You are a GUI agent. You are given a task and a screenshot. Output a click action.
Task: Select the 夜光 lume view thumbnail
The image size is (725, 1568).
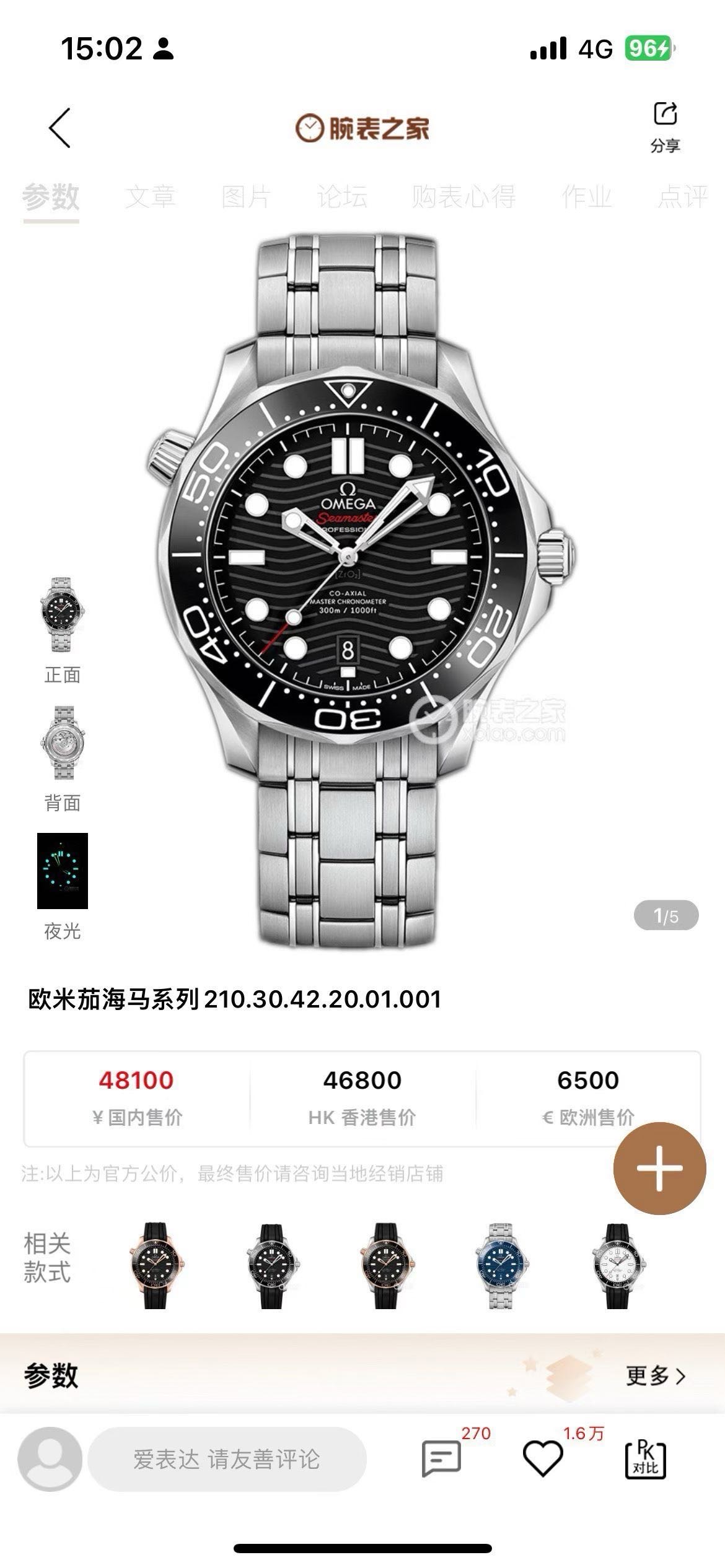63,871
